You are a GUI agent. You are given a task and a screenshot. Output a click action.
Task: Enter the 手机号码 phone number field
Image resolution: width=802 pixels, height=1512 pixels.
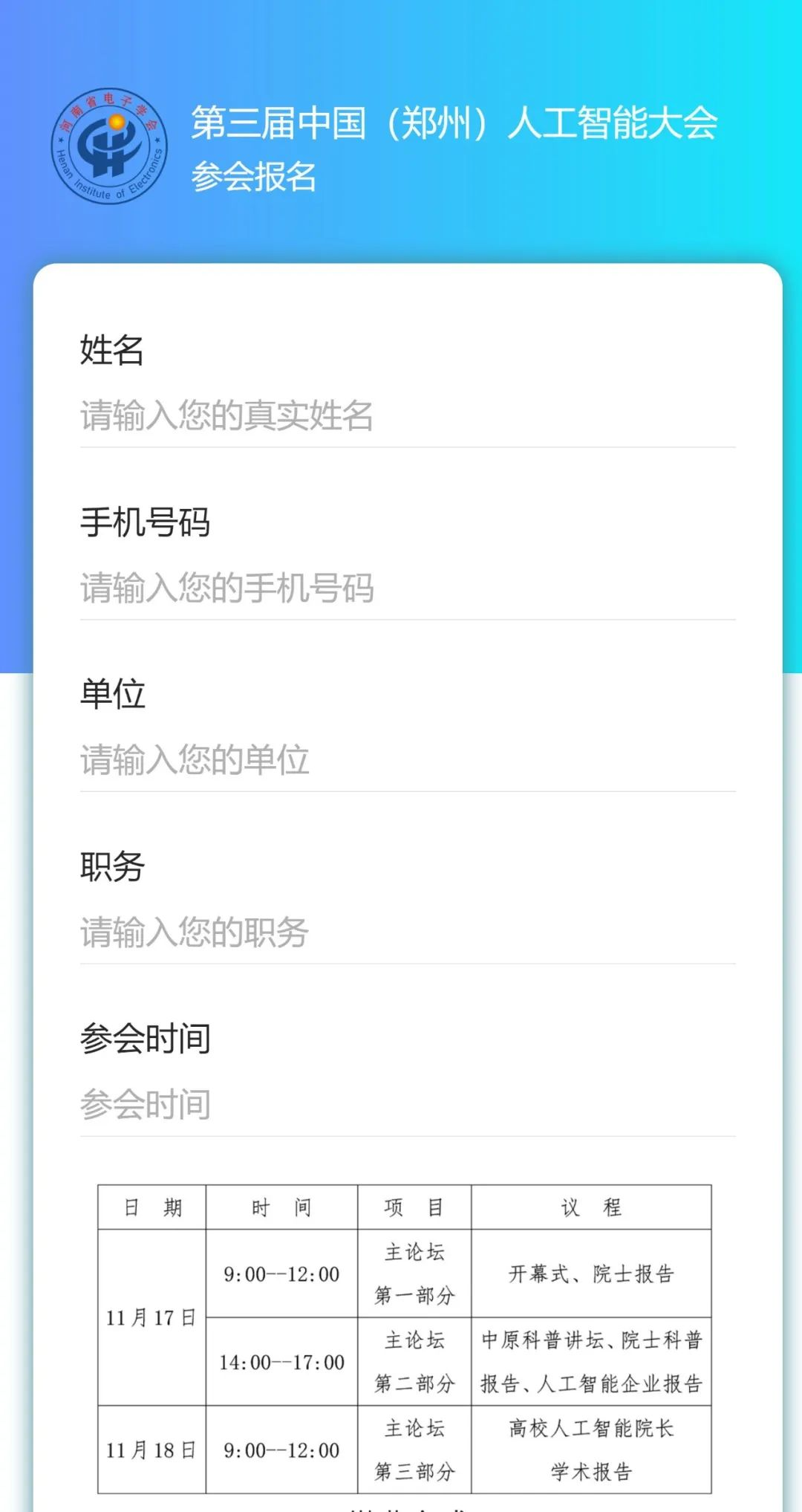[407, 588]
